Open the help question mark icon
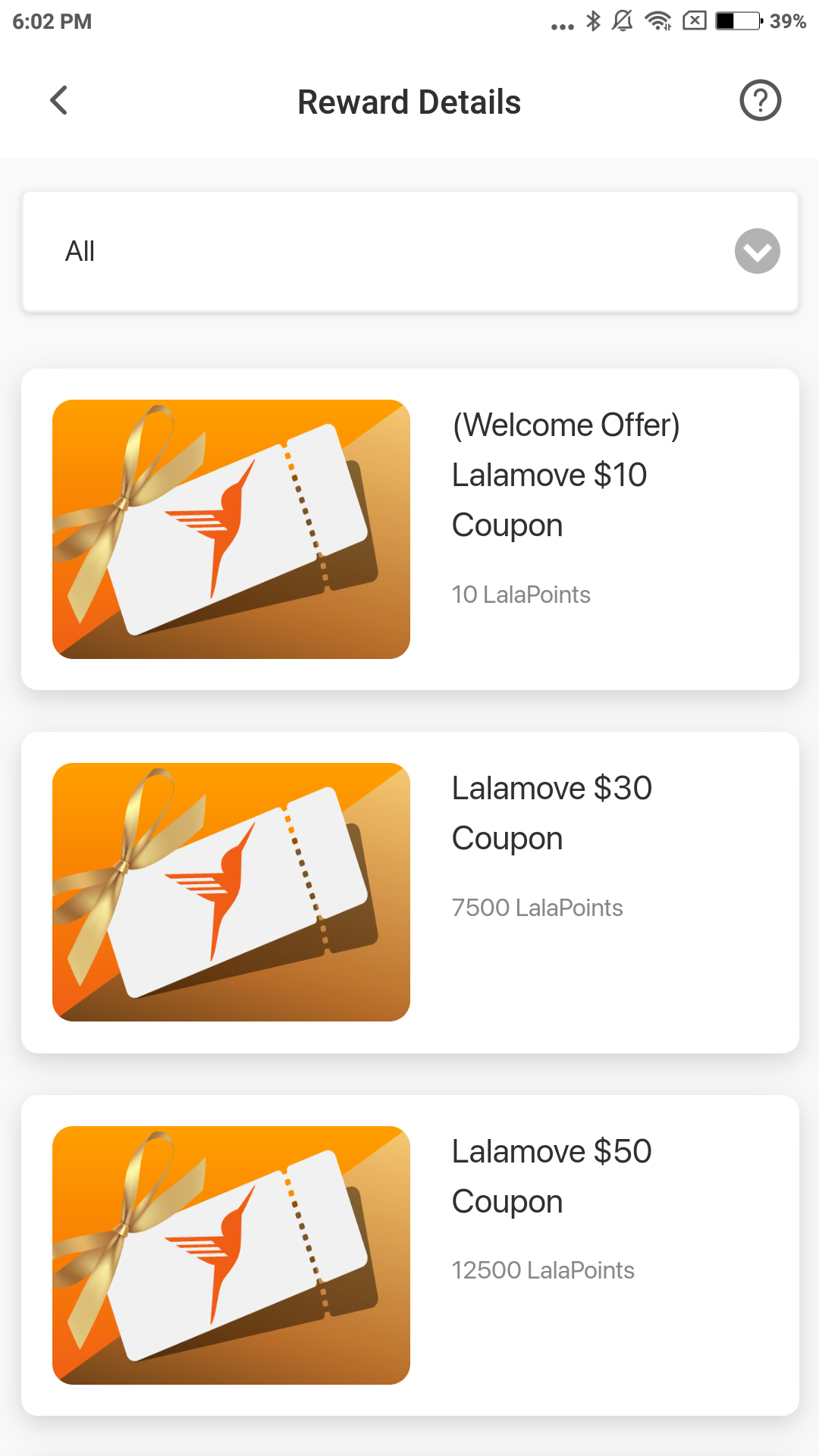Viewport: 819px width, 1456px height. [x=760, y=101]
